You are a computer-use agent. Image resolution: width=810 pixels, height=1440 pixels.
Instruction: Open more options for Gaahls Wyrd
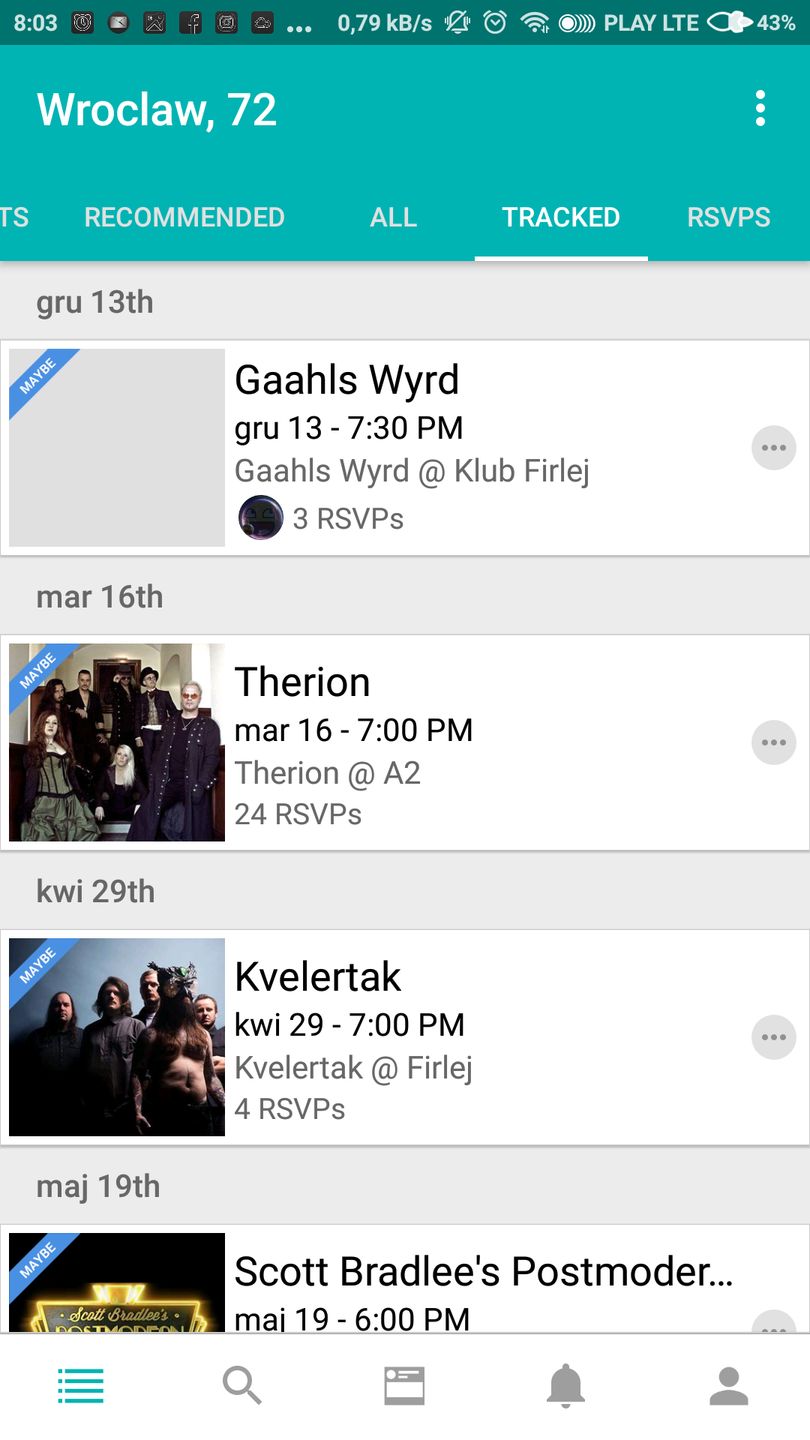click(x=773, y=448)
